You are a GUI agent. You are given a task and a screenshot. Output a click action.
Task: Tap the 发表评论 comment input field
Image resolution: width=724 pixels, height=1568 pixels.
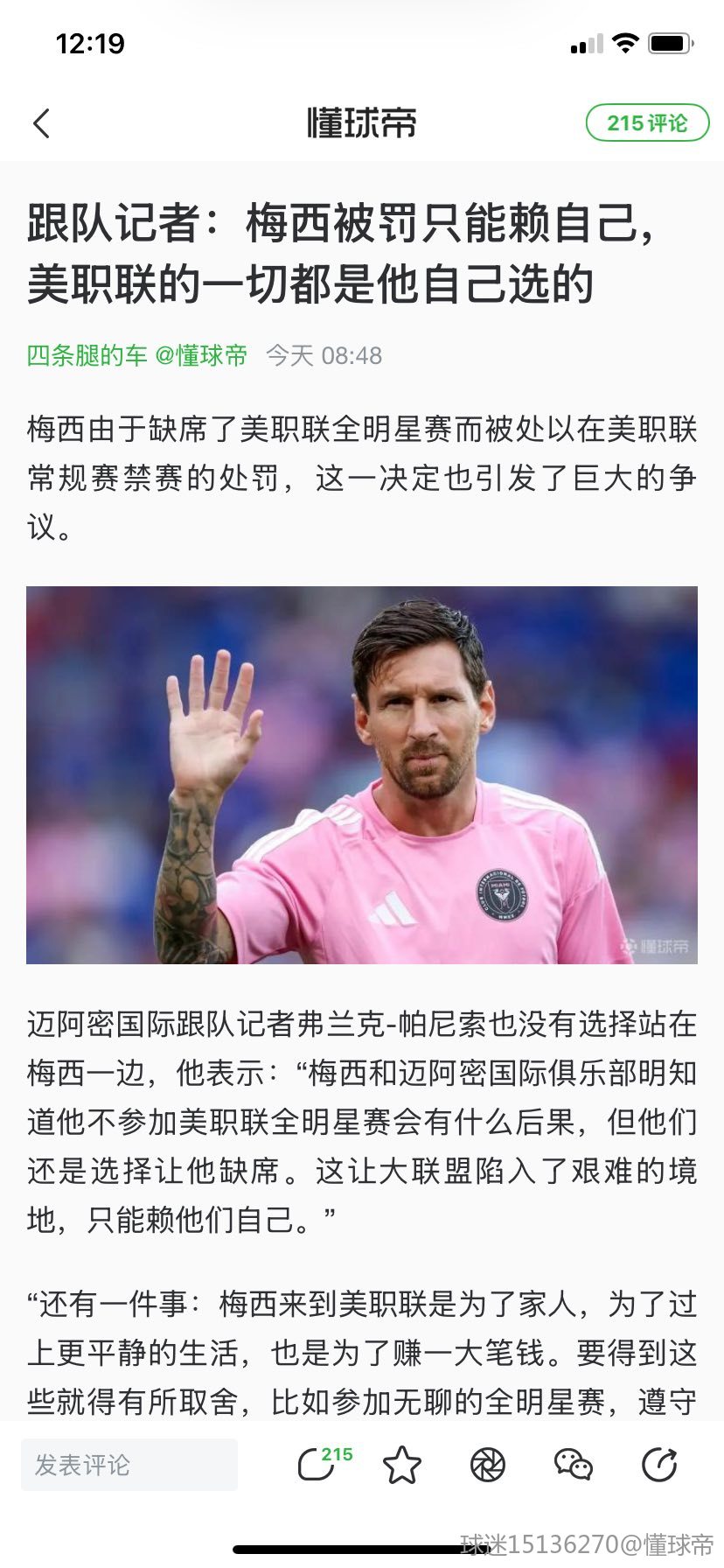(129, 1465)
